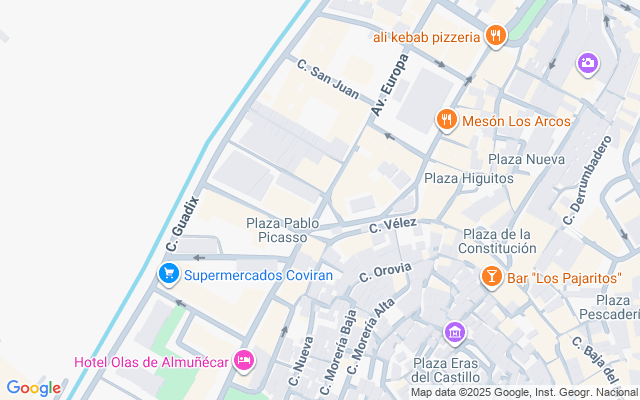This screenshot has width=640, height=400.
Task: Open the ali kebab pizzeria marker
Action: 495,38
